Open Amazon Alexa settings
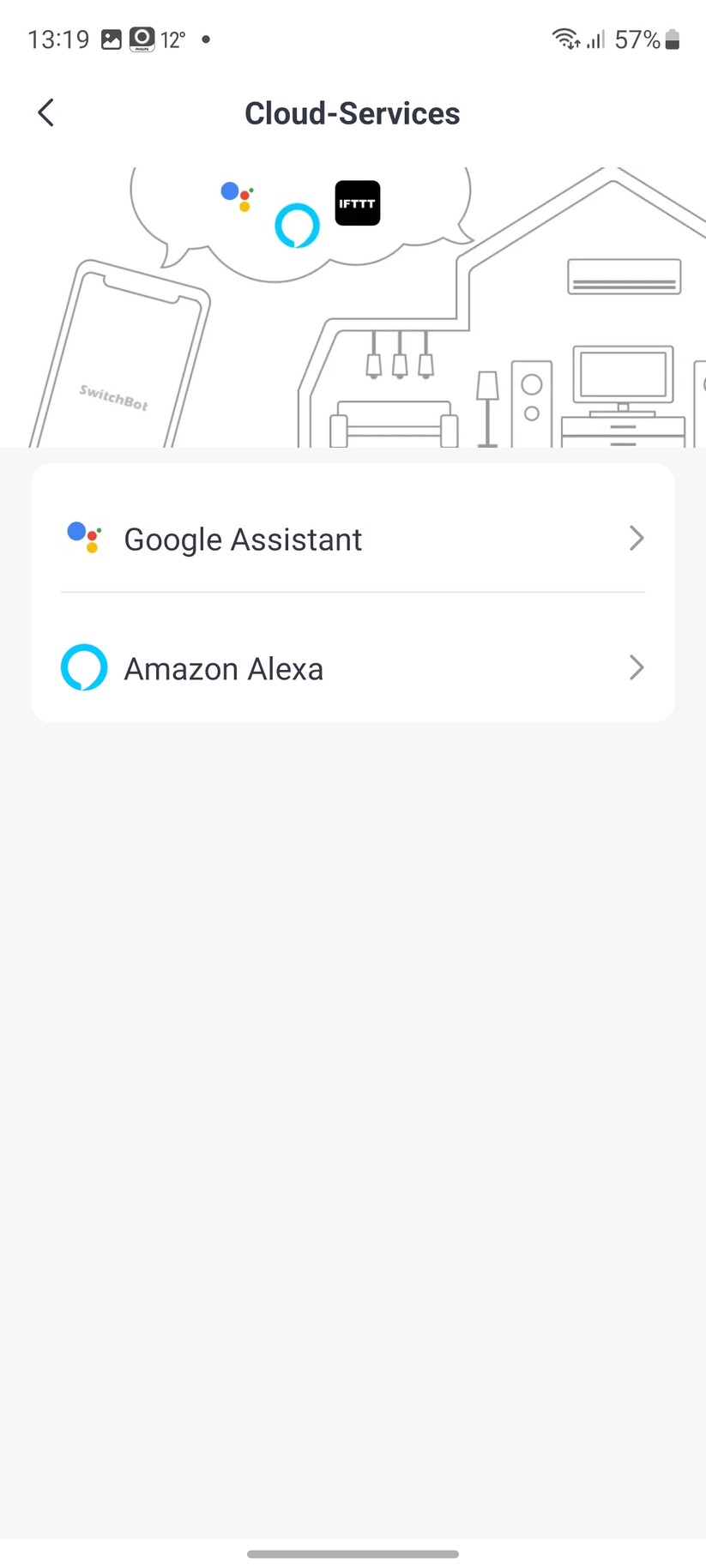 (x=352, y=668)
